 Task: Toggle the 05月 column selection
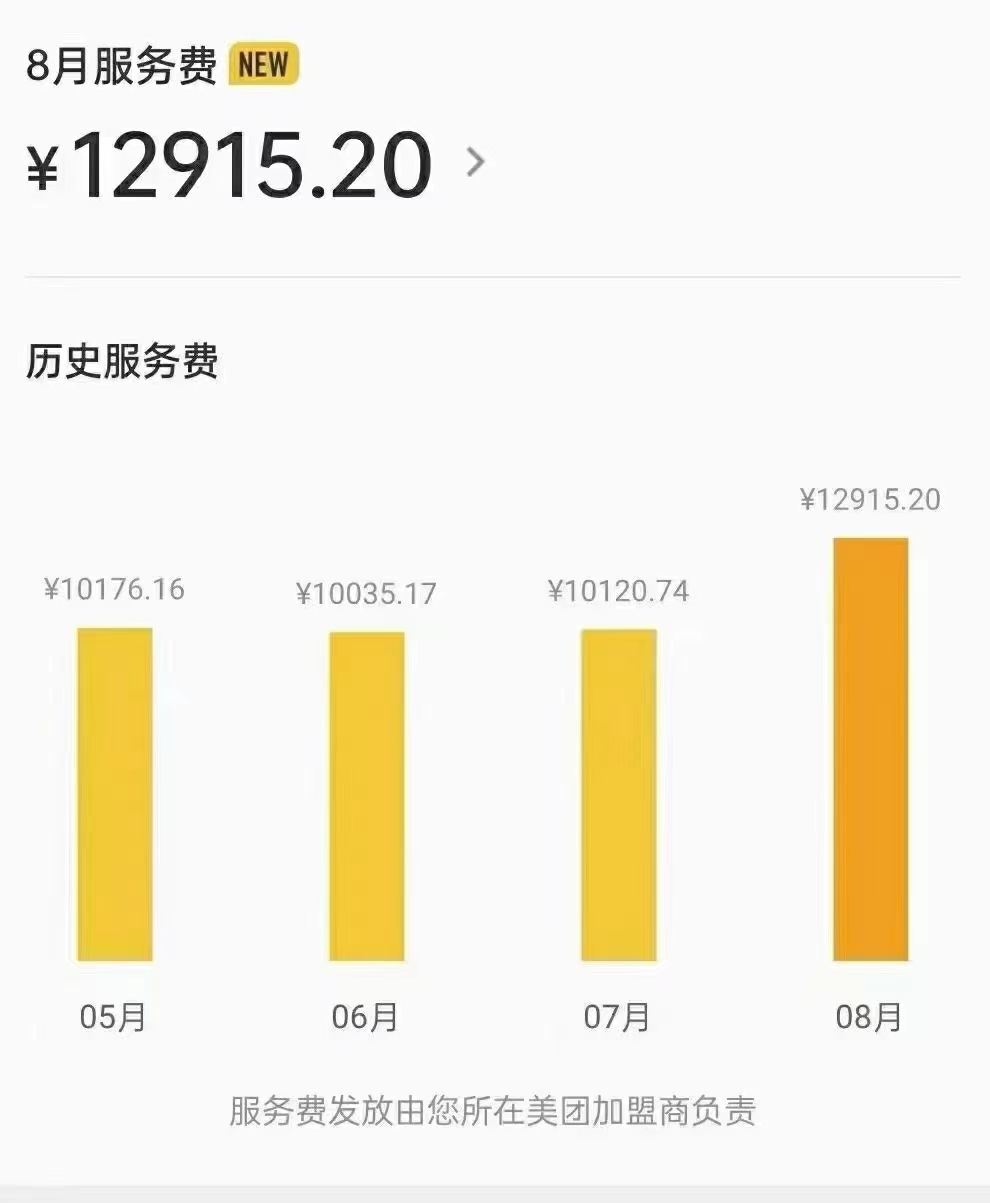[113, 795]
